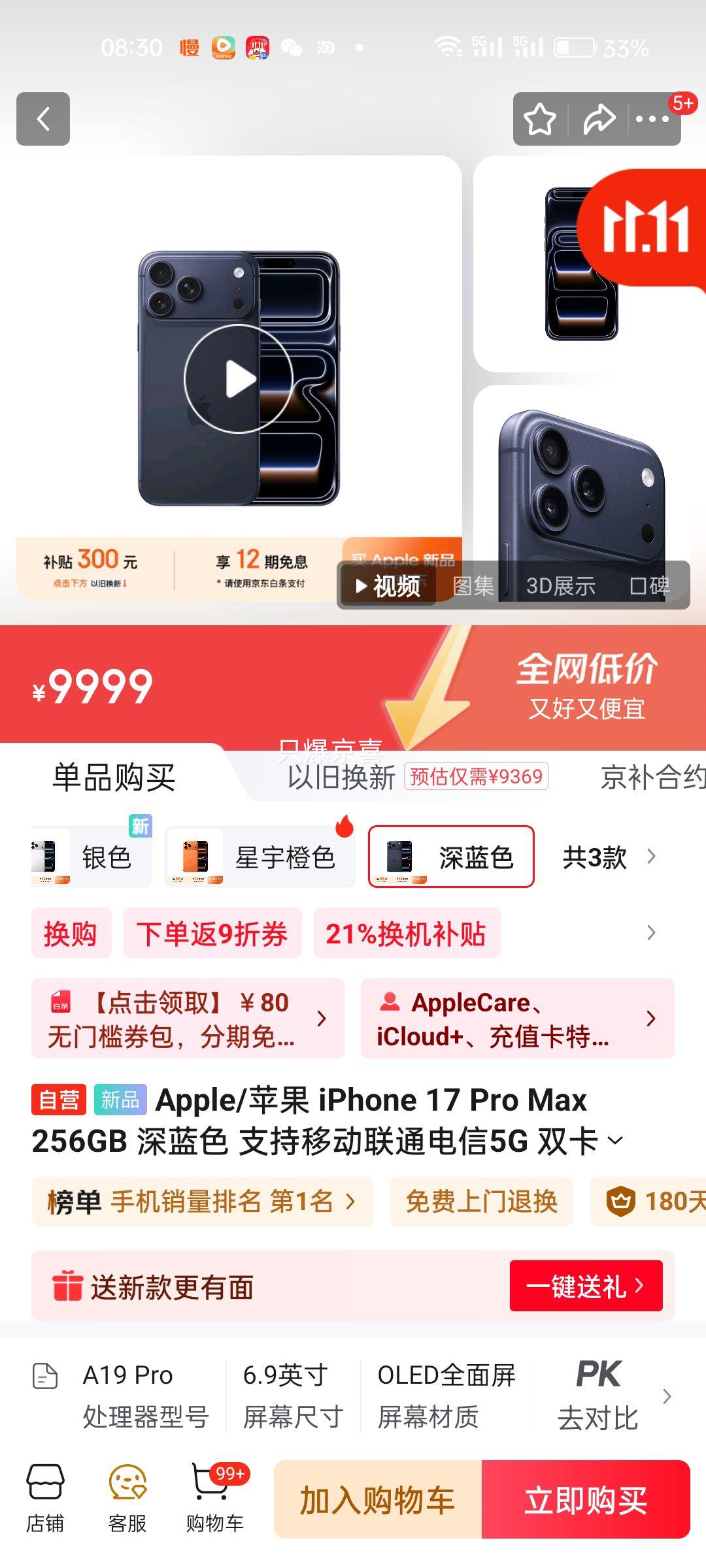Share this iPhone listing
Screen dimensions: 706x1568
point(599,120)
